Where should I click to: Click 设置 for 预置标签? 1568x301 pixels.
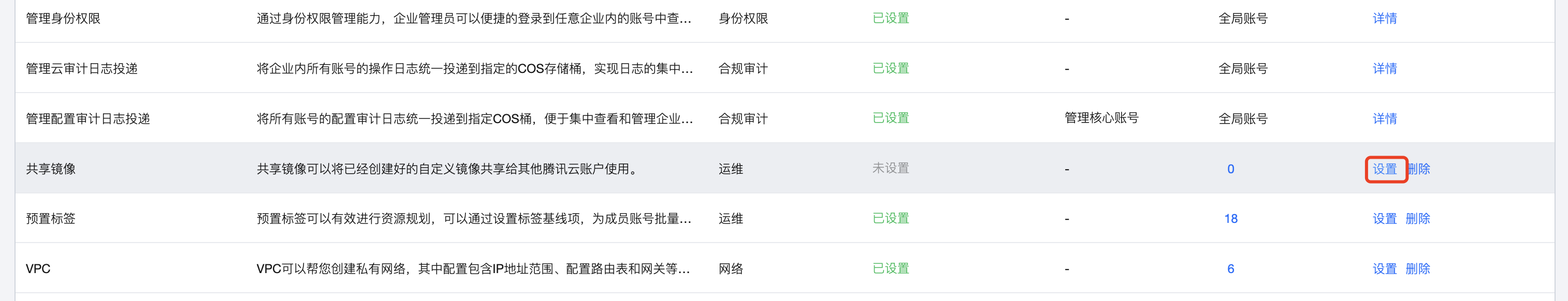click(1384, 219)
